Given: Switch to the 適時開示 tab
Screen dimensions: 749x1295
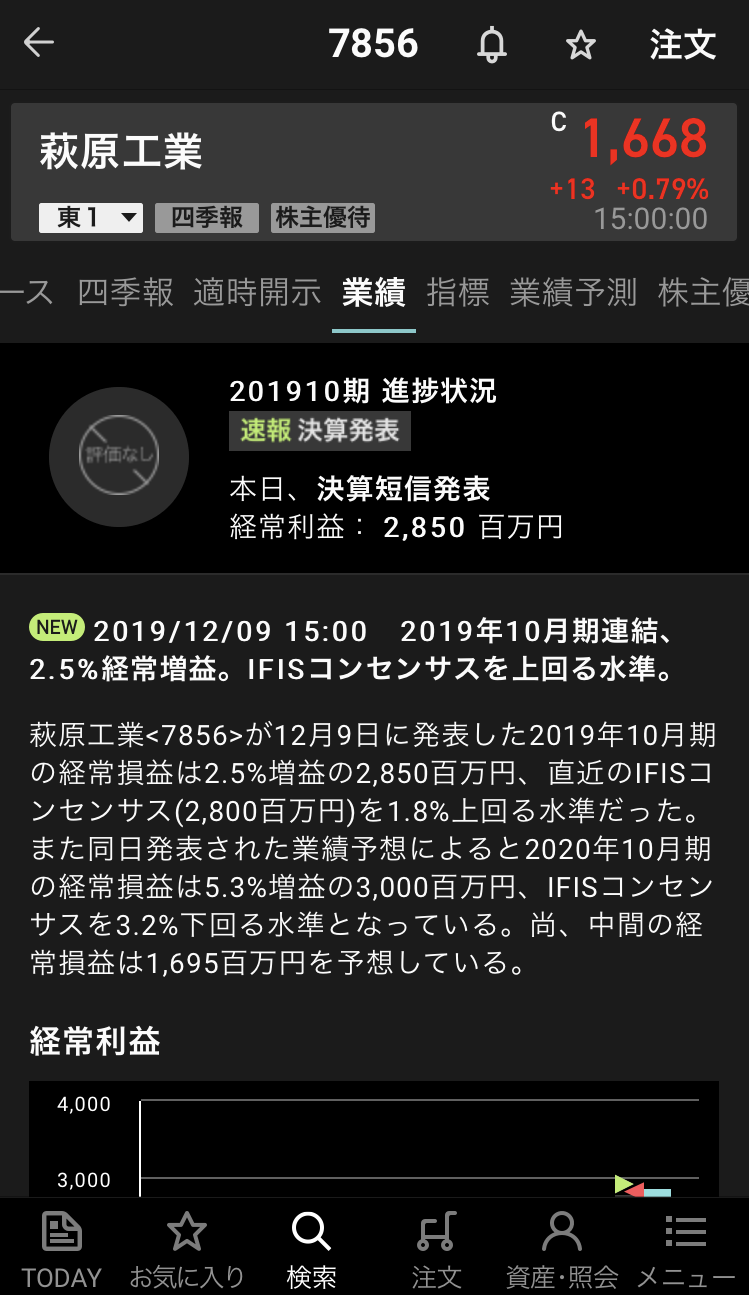Looking at the screenshot, I should coord(257,293).
